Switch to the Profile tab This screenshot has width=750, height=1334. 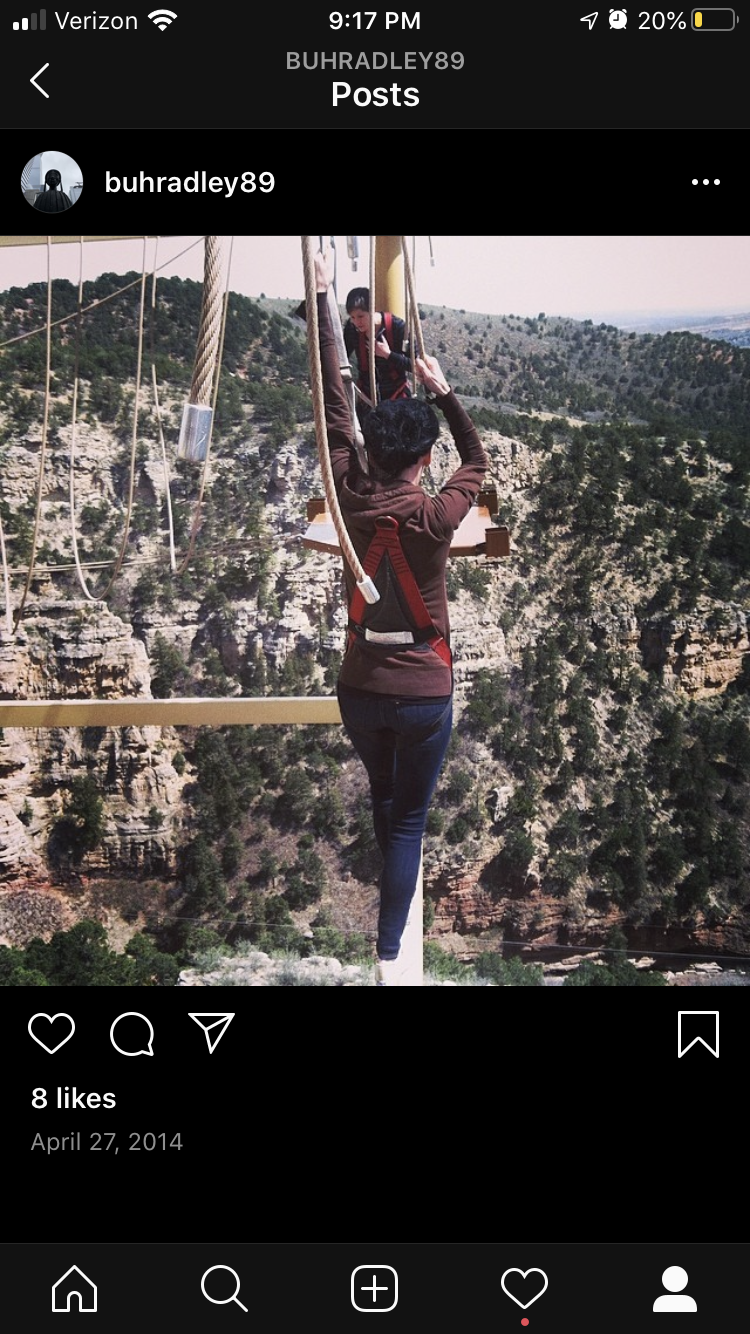click(x=675, y=1288)
